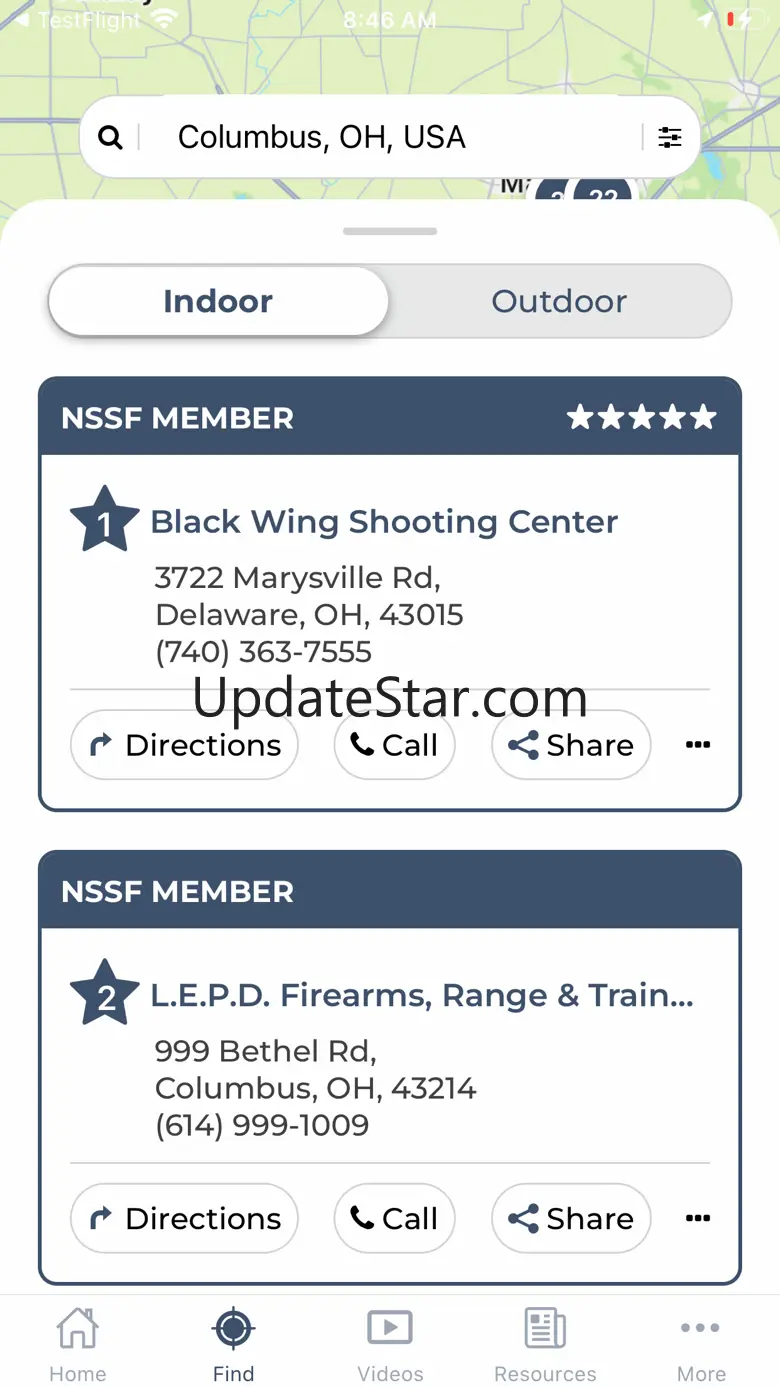Open the Resources tab
Image resolution: width=780 pixels, height=1387 pixels.
point(545,1344)
